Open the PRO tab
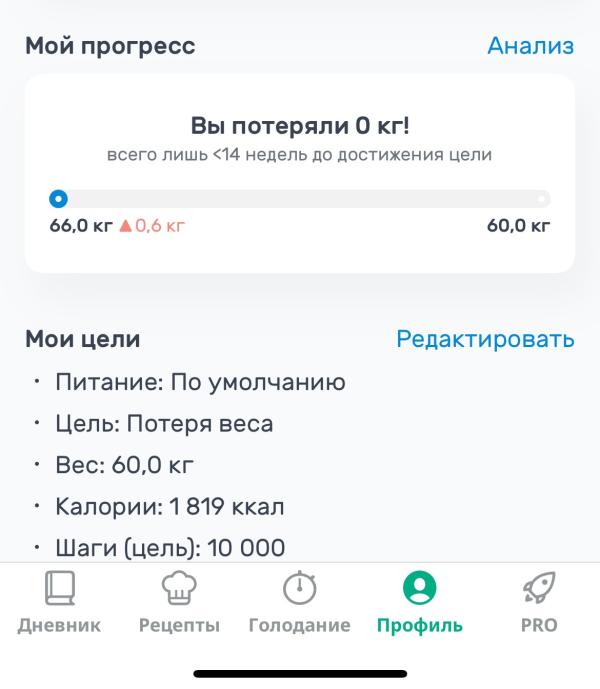The height and width of the screenshot is (689, 600). 539,604
